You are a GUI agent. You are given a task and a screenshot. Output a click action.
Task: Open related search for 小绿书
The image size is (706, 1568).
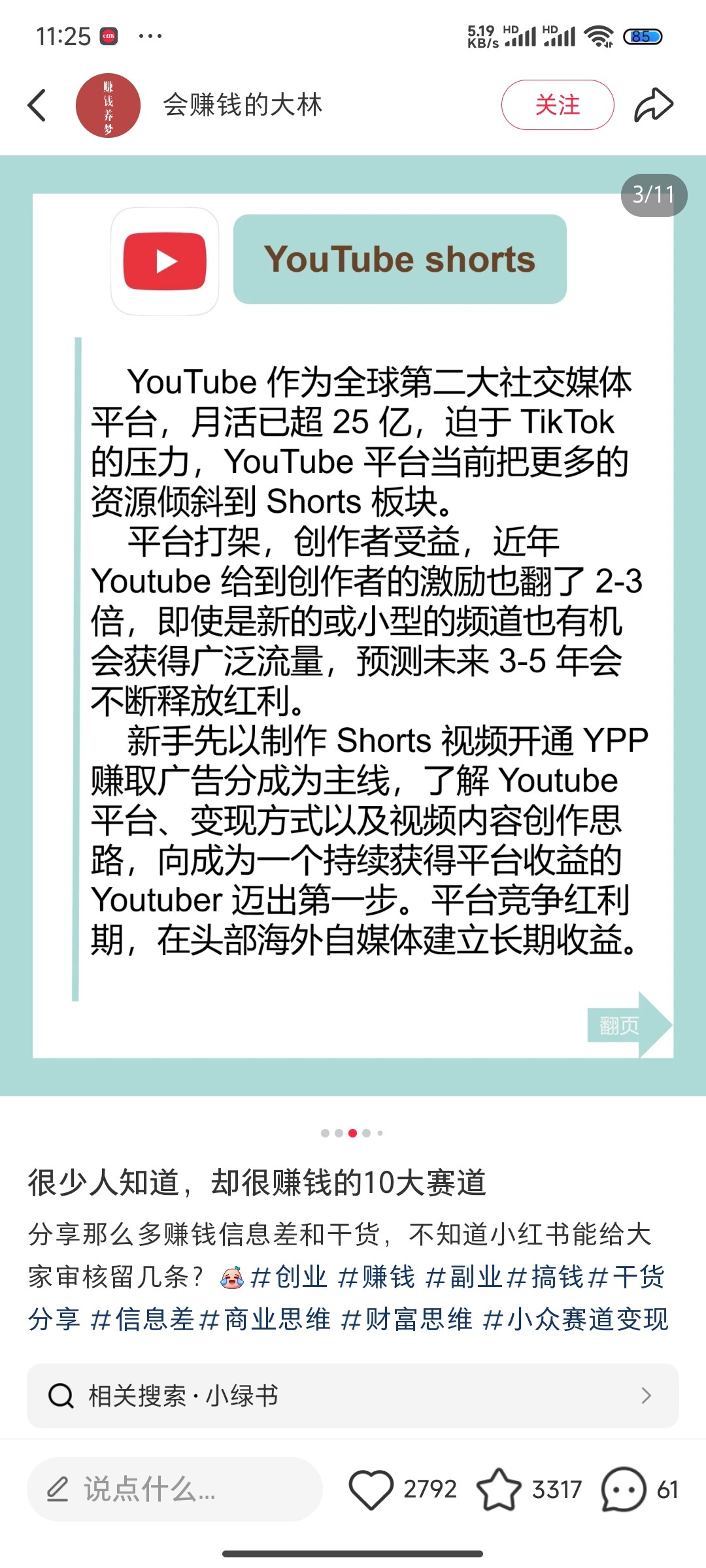point(353,1396)
